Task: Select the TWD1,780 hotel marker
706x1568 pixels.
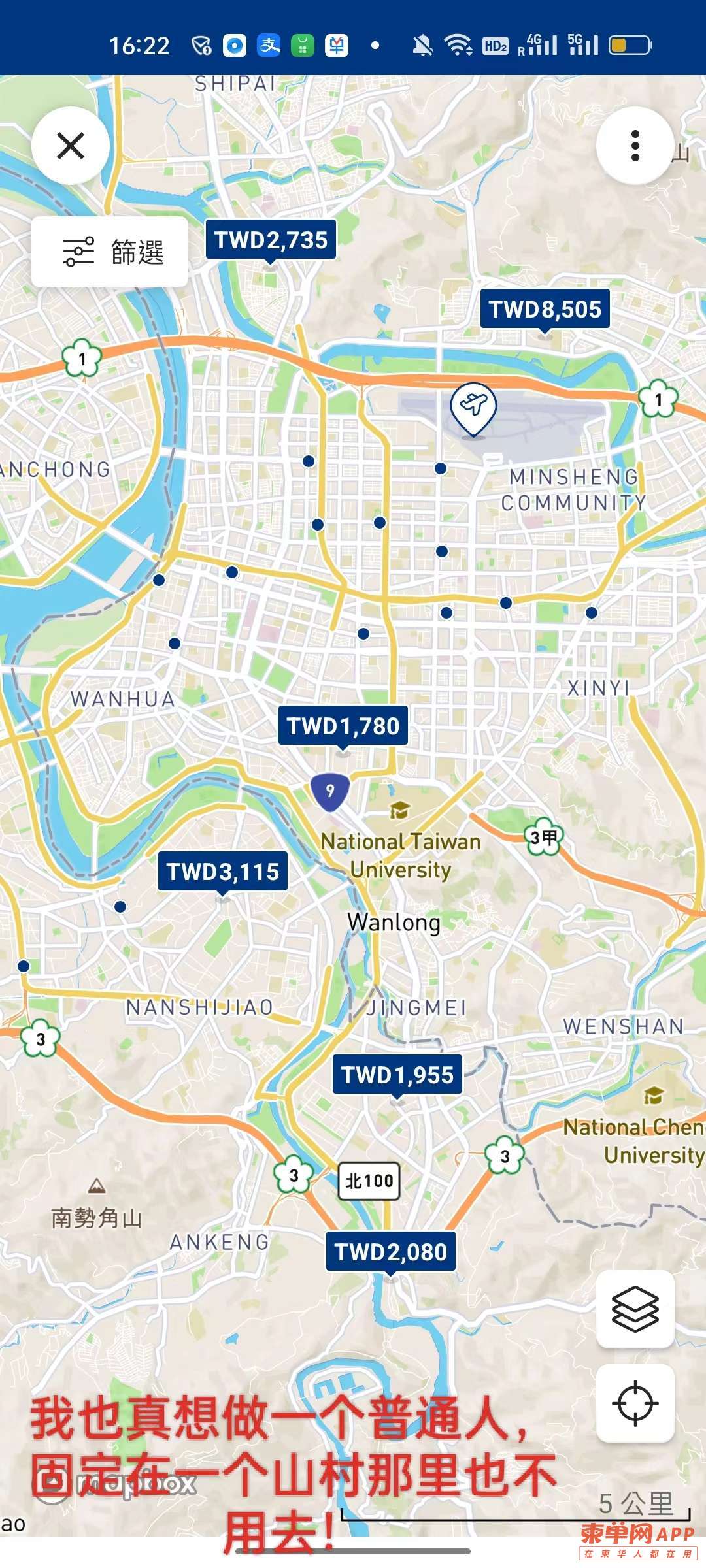Action: click(x=343, y=726)
